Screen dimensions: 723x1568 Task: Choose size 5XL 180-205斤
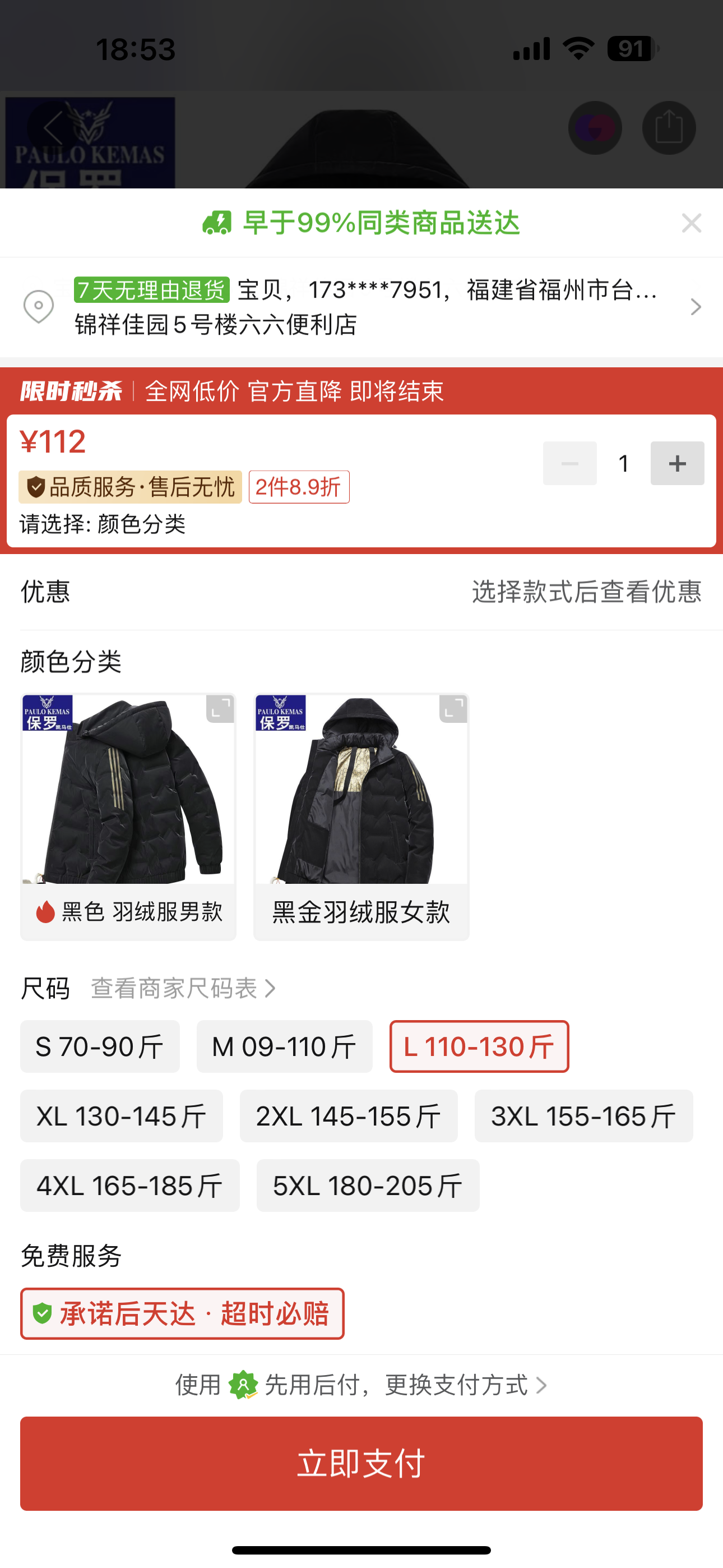click(x=368, y=1185)
